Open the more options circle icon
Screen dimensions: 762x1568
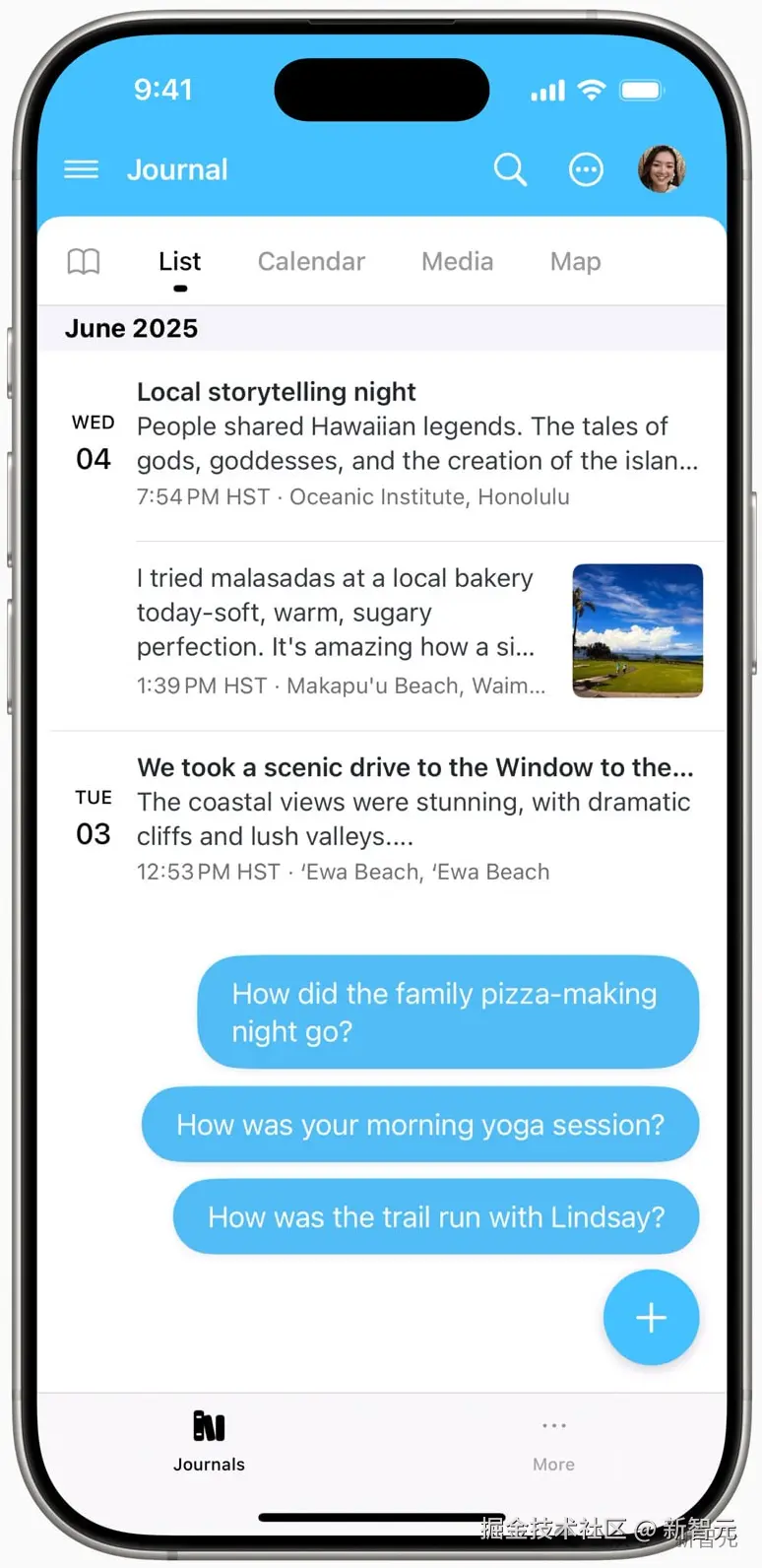tap(586, 169)
